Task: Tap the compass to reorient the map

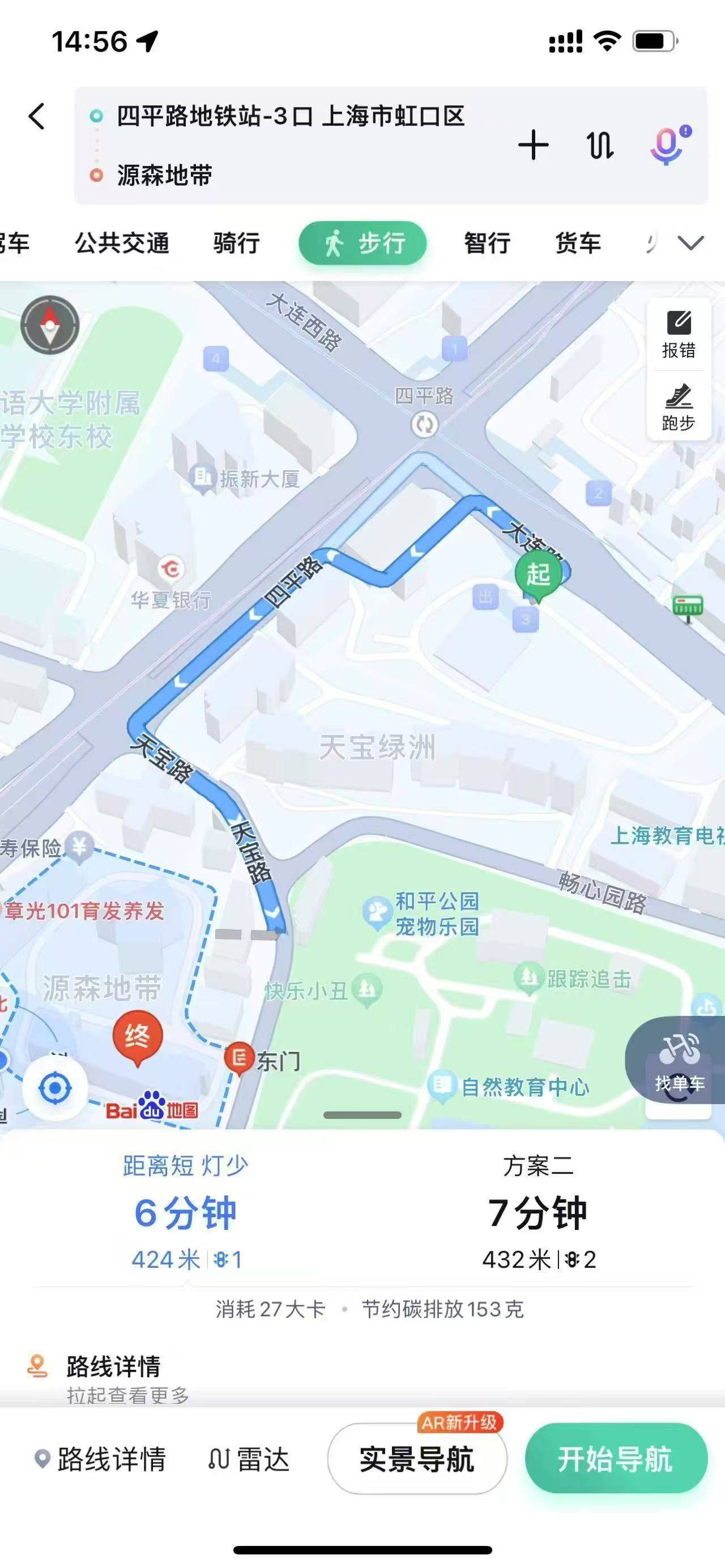Action: pyautogui.click(x=50, y=325)
